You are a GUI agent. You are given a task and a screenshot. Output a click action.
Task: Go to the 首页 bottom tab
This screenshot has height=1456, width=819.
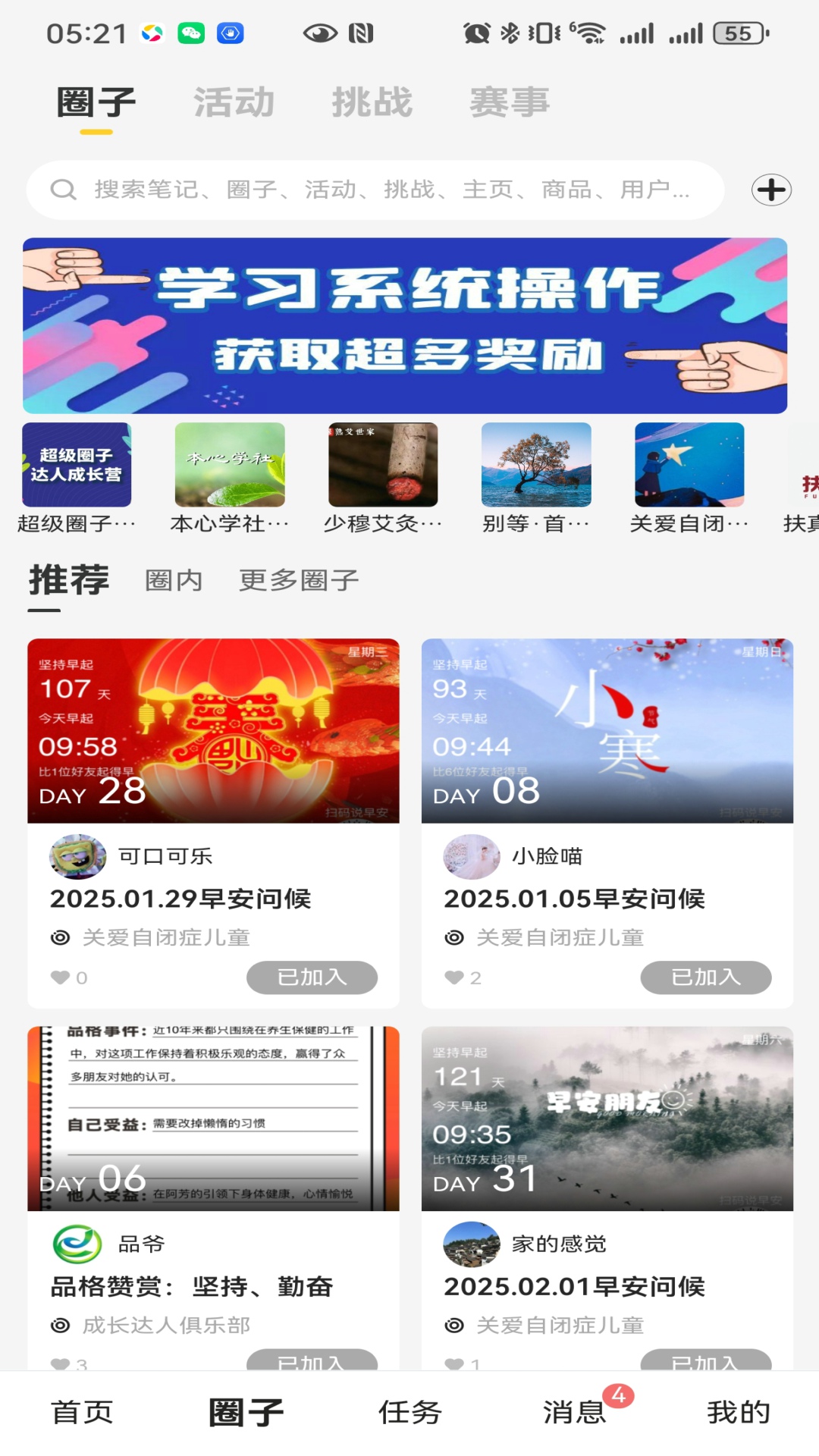tap(82, 1412)
